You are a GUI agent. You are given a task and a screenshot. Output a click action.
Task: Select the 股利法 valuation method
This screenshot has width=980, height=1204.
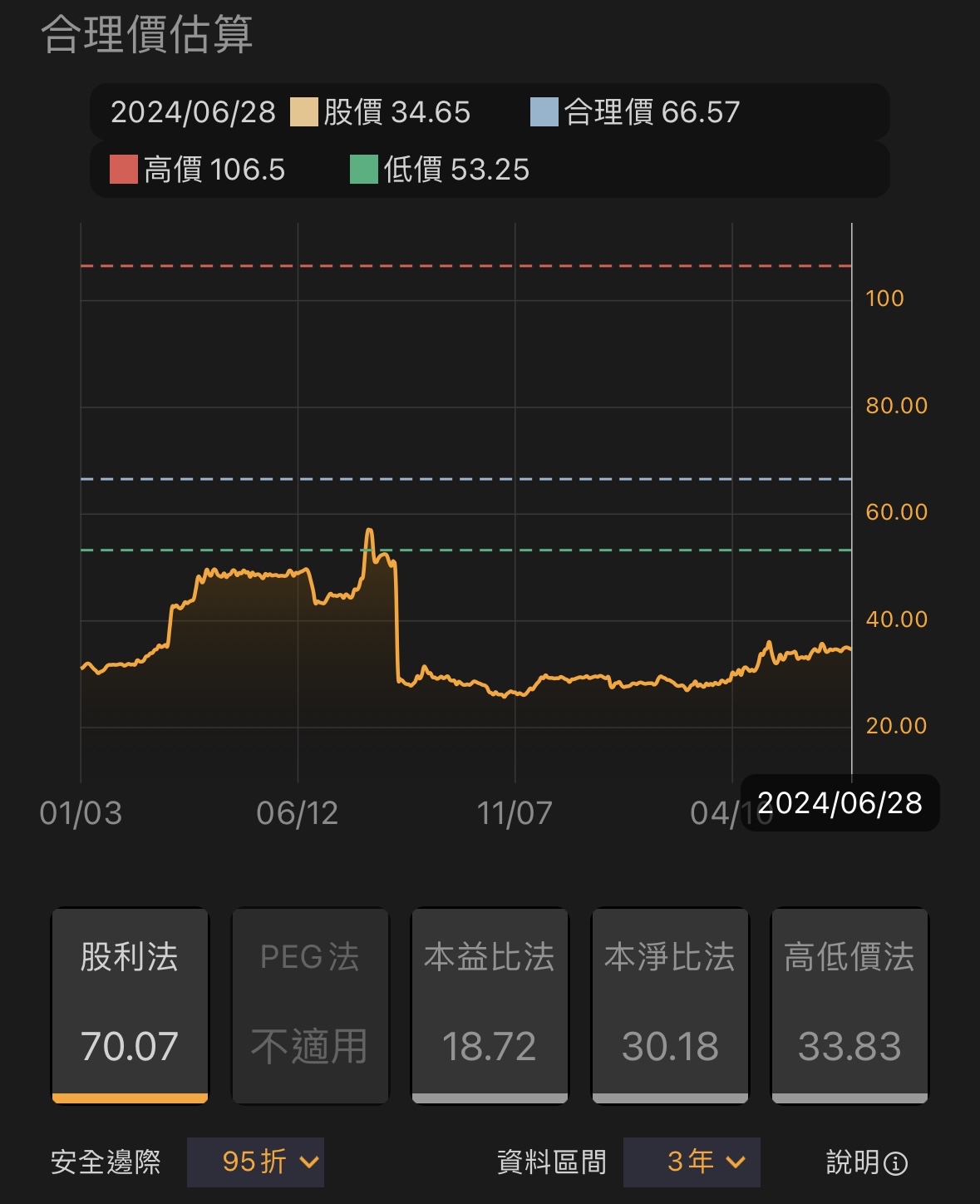[130, 1004]
